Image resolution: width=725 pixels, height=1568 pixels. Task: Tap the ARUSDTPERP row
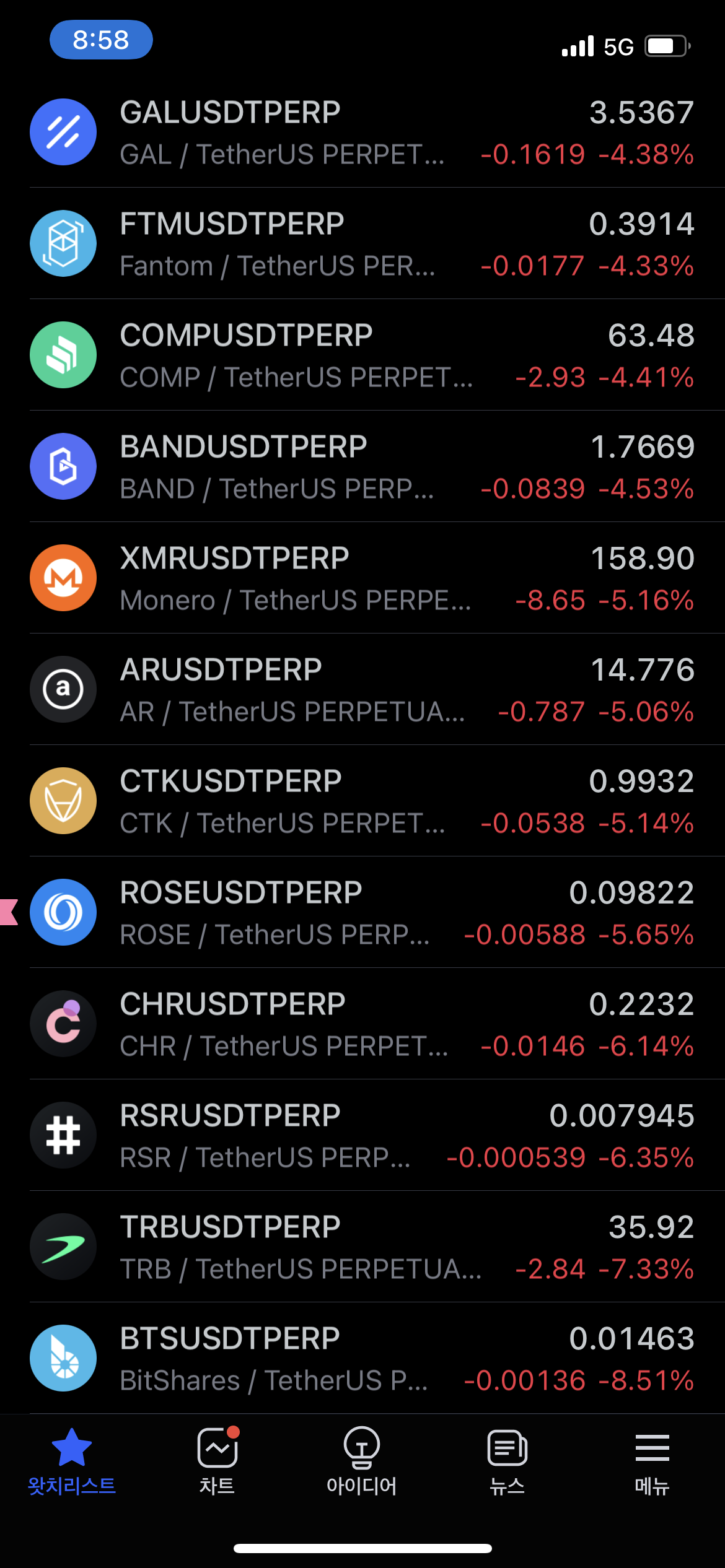point(362,689)
